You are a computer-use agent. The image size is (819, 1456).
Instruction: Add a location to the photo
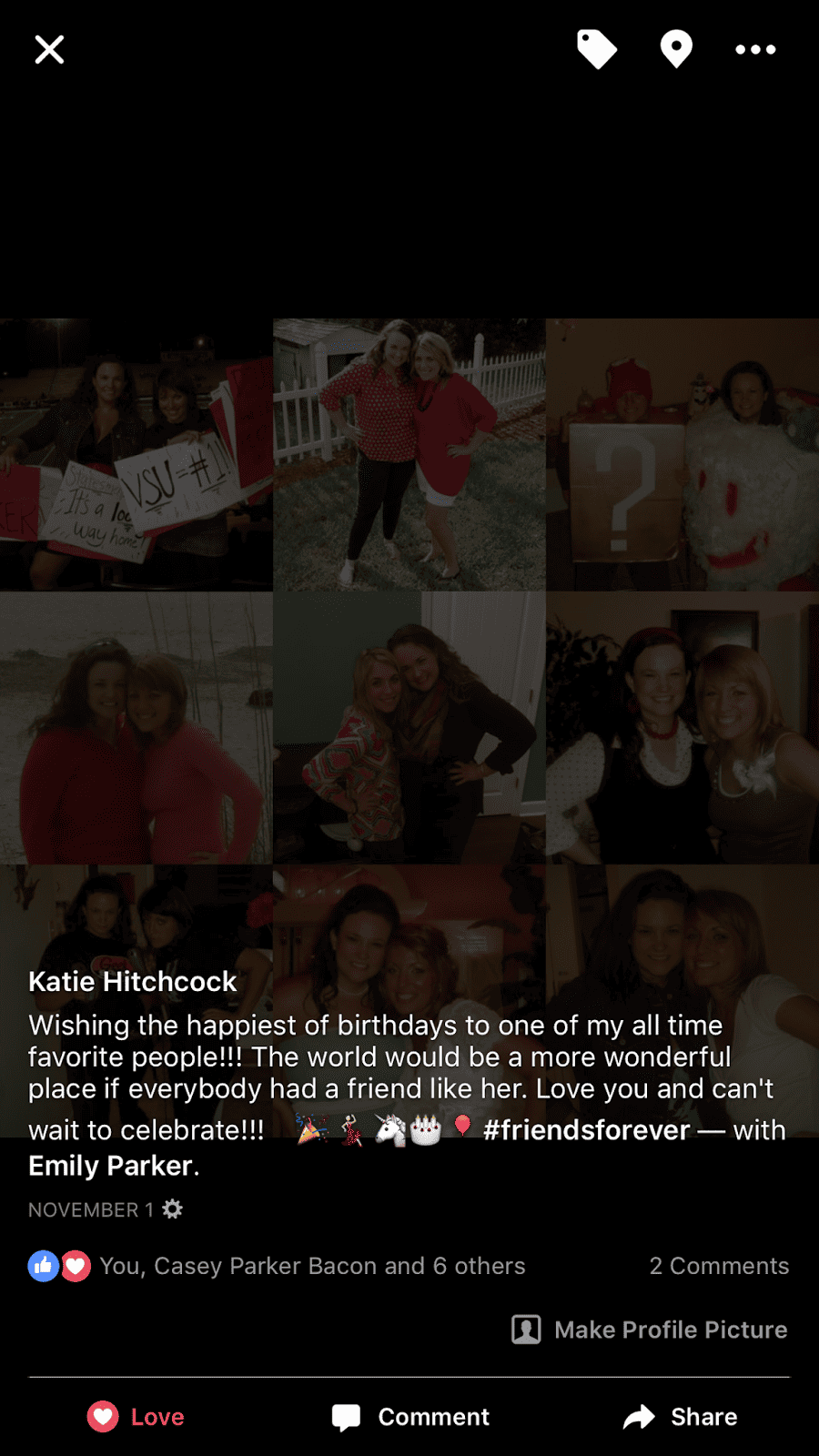[676, 50]
